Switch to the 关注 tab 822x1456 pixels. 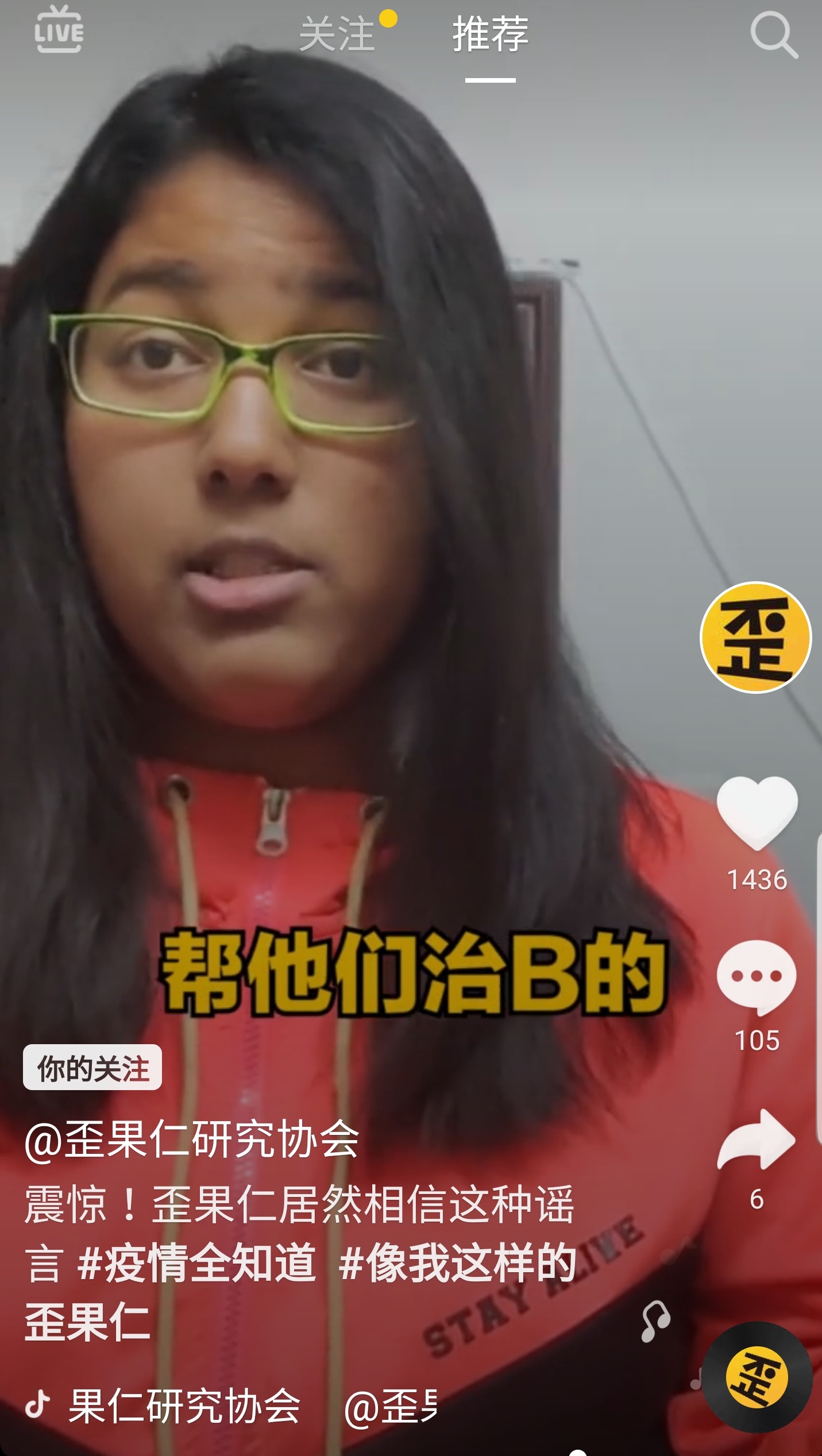338,34
